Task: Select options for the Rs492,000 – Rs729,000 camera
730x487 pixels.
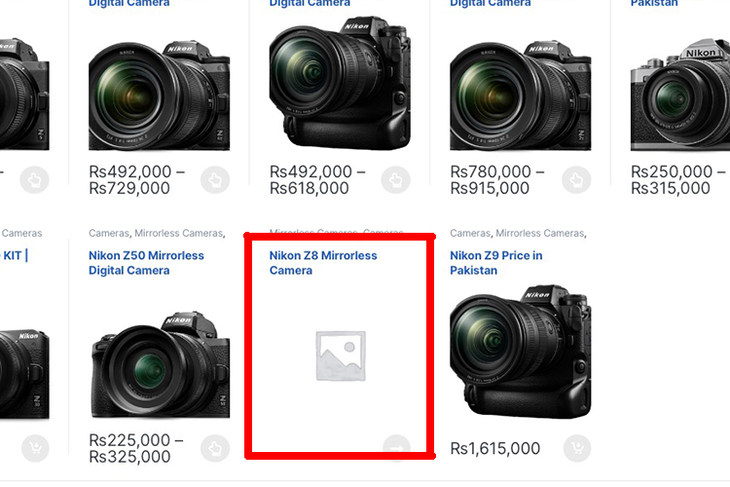Action: point(215,179)
